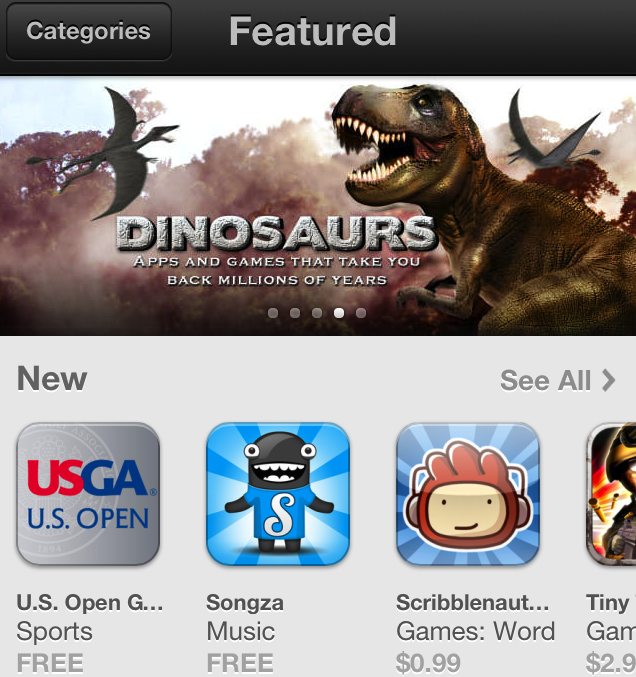Open the Categories button
The image size is (636, 677).
coord(88,32)
